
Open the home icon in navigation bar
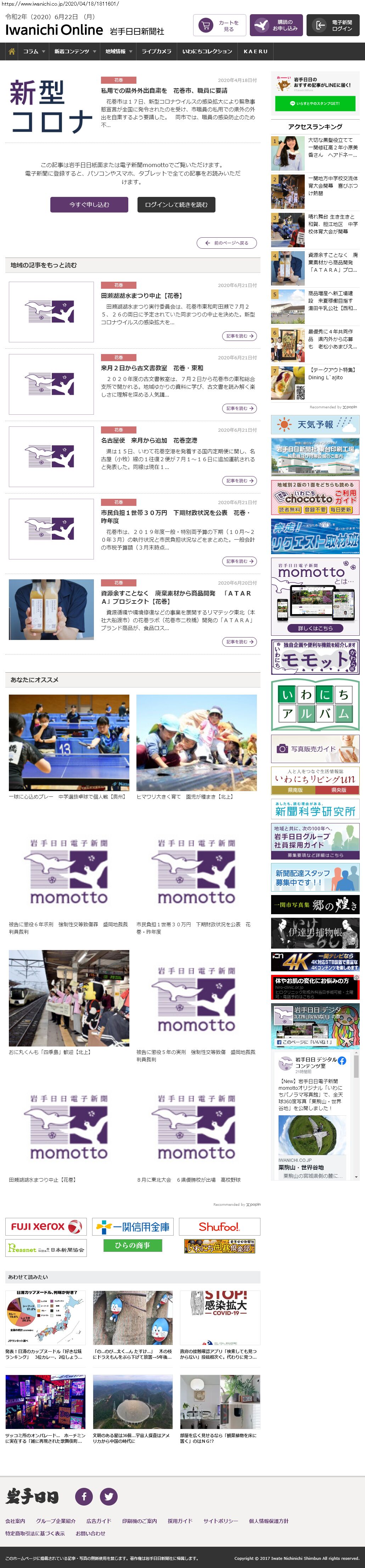coord(12,52)
